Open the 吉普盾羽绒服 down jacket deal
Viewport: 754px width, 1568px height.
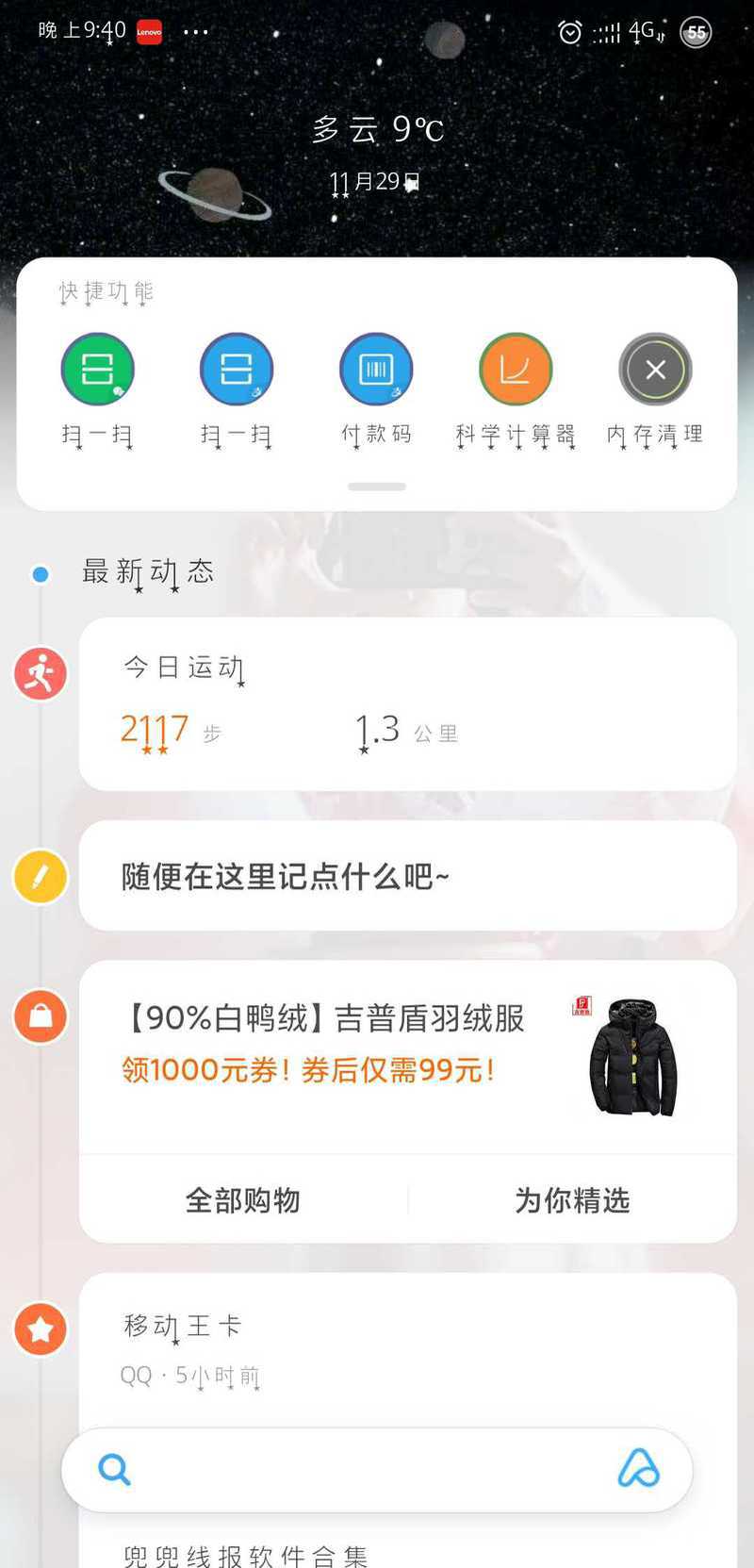pyautogui.click(x=407, y=1057)
